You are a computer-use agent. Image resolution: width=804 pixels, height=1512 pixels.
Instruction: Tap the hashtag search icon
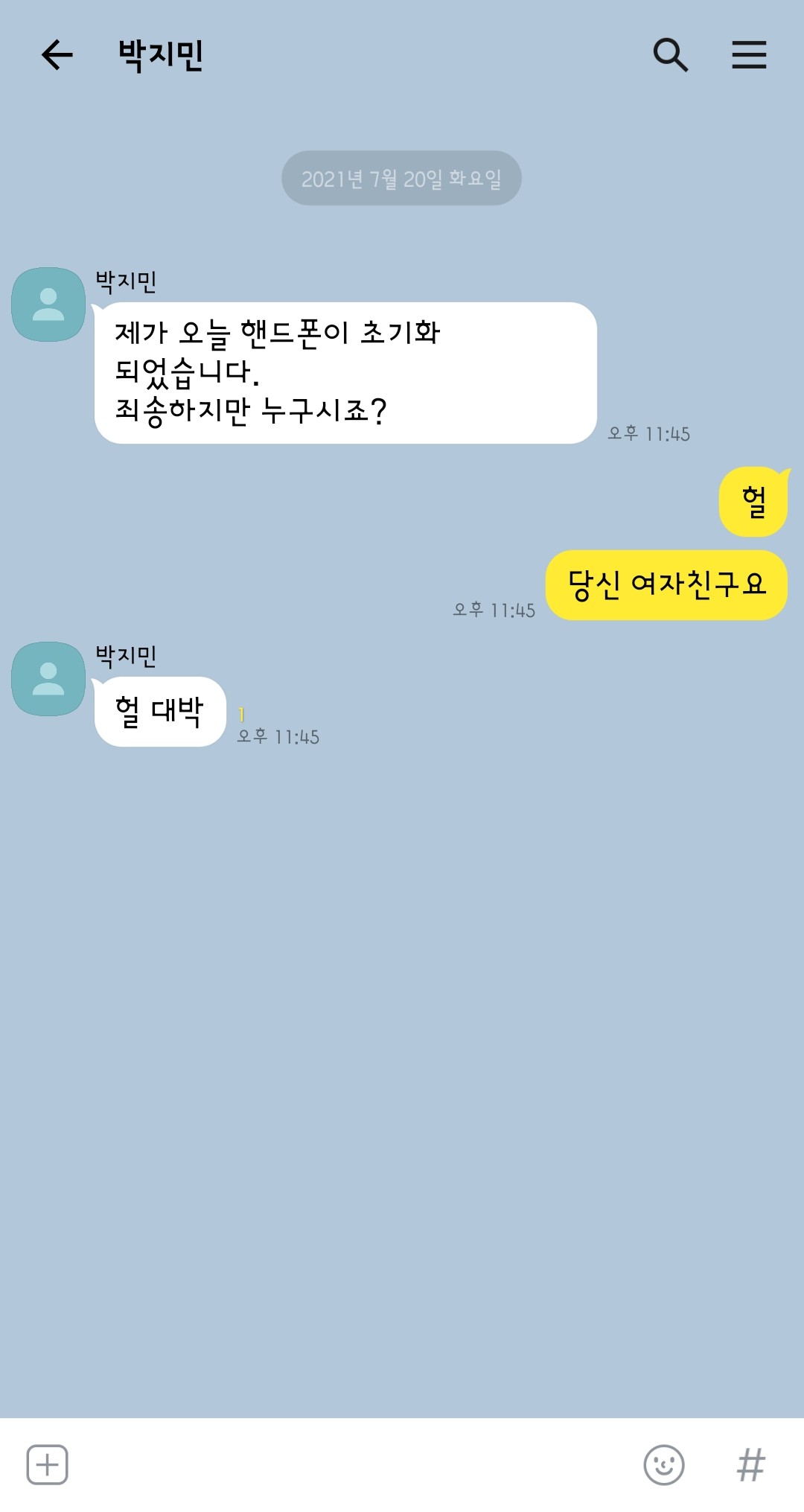[x=750, y=1464]
